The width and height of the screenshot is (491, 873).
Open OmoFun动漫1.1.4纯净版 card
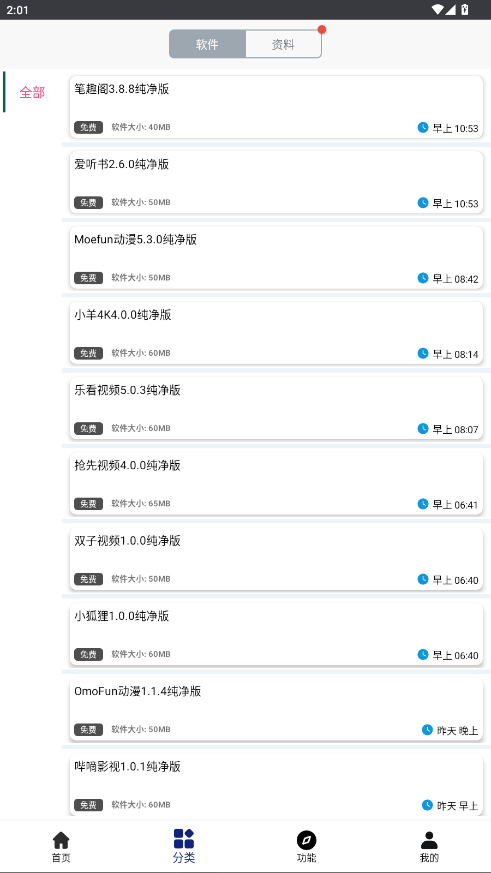276,709
